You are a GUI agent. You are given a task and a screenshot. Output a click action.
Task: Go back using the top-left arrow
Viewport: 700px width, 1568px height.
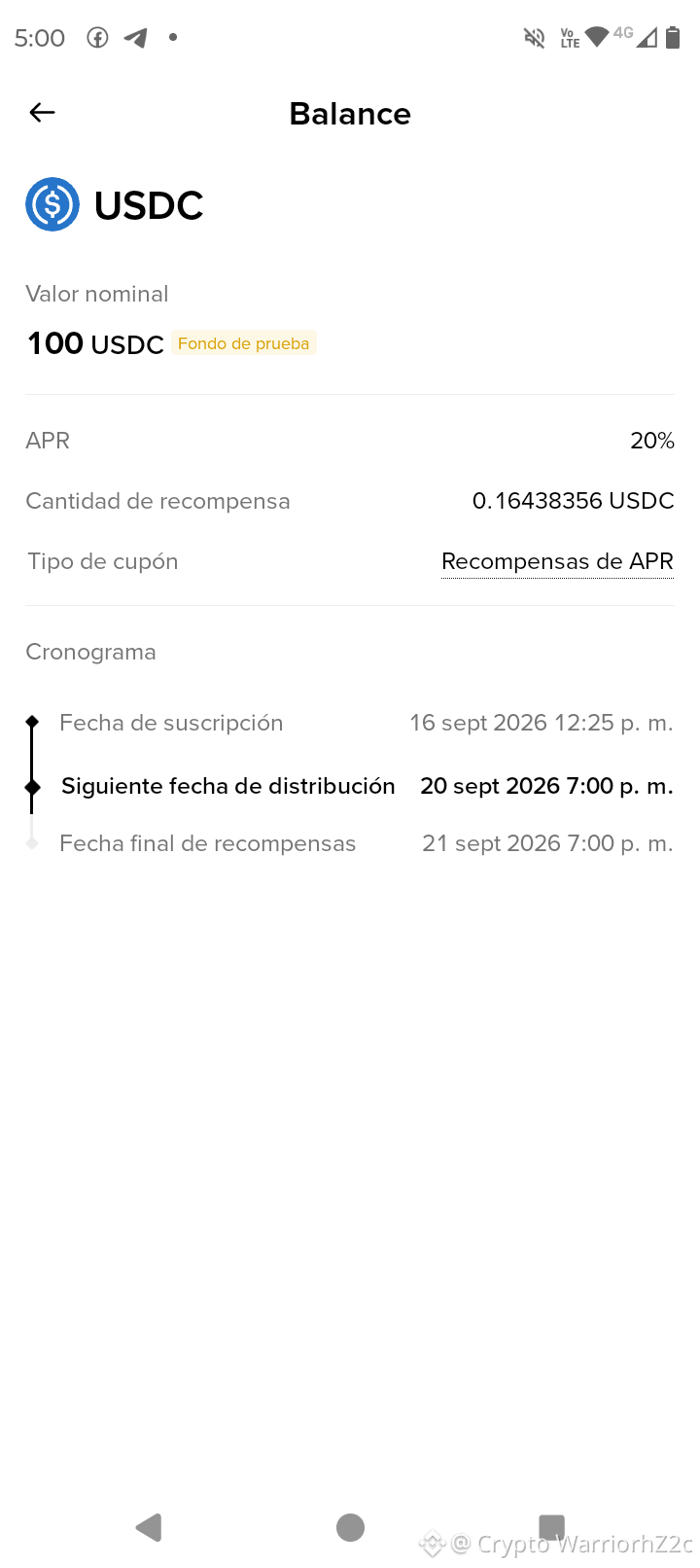click(42, 113)
